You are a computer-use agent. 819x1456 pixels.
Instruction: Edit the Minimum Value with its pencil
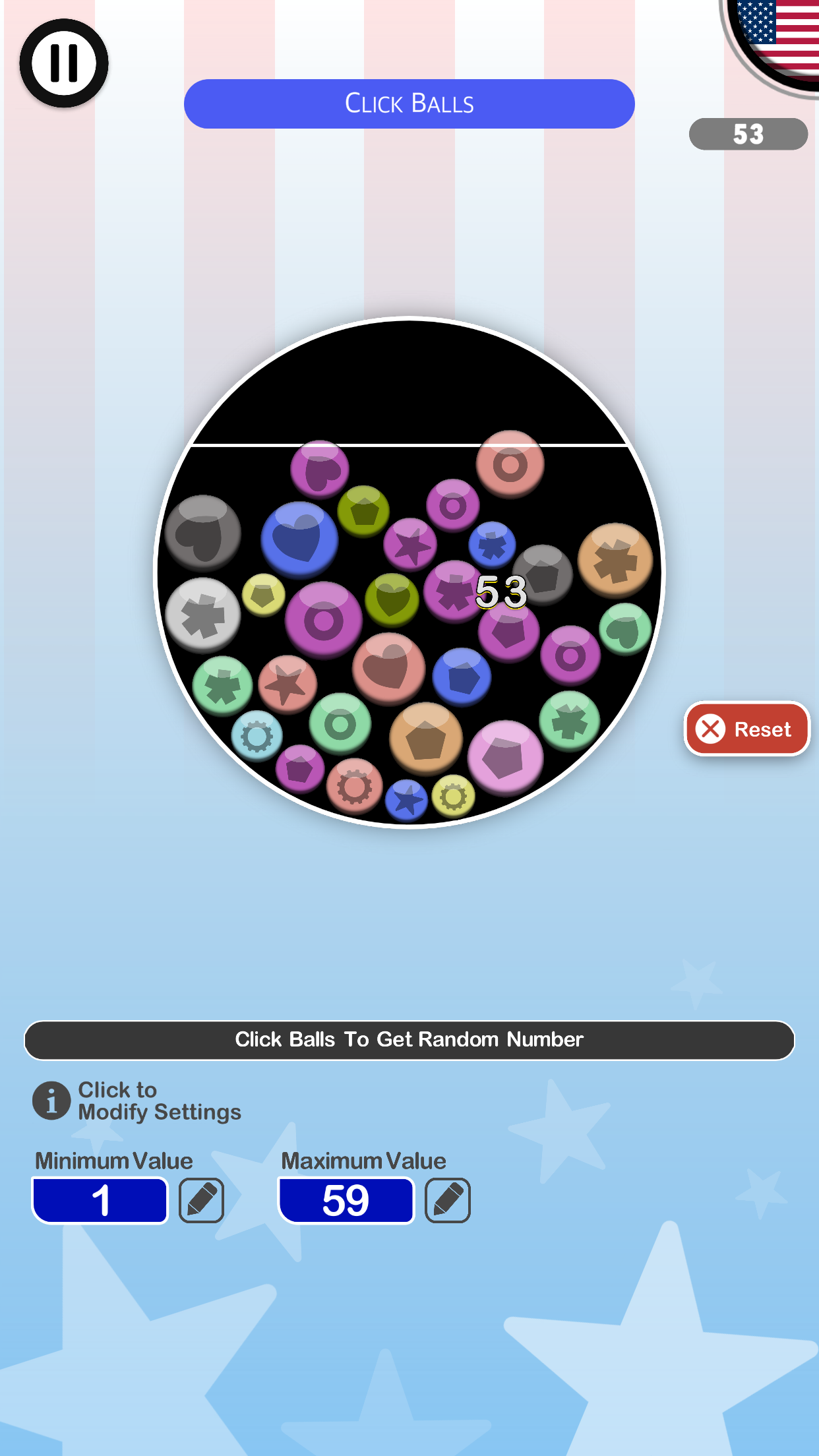[x=201, y=1200]
